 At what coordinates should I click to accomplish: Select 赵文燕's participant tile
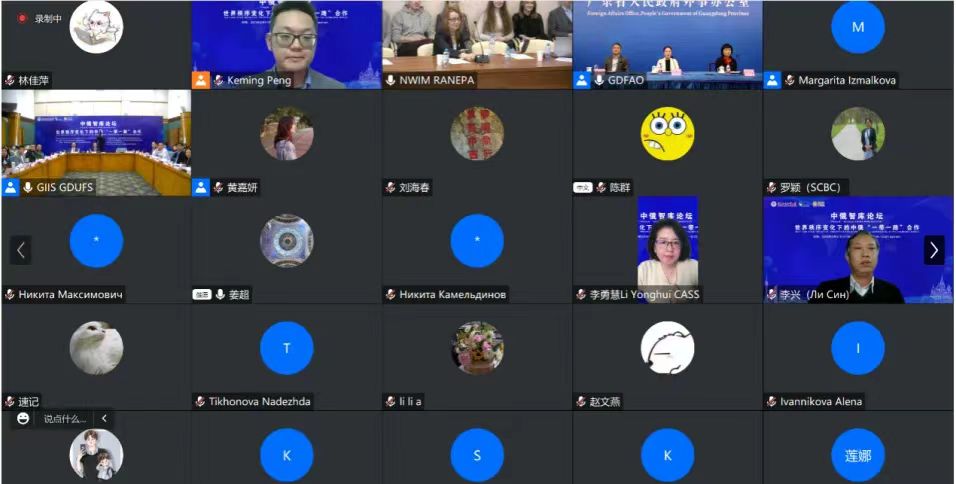point(667,350)
